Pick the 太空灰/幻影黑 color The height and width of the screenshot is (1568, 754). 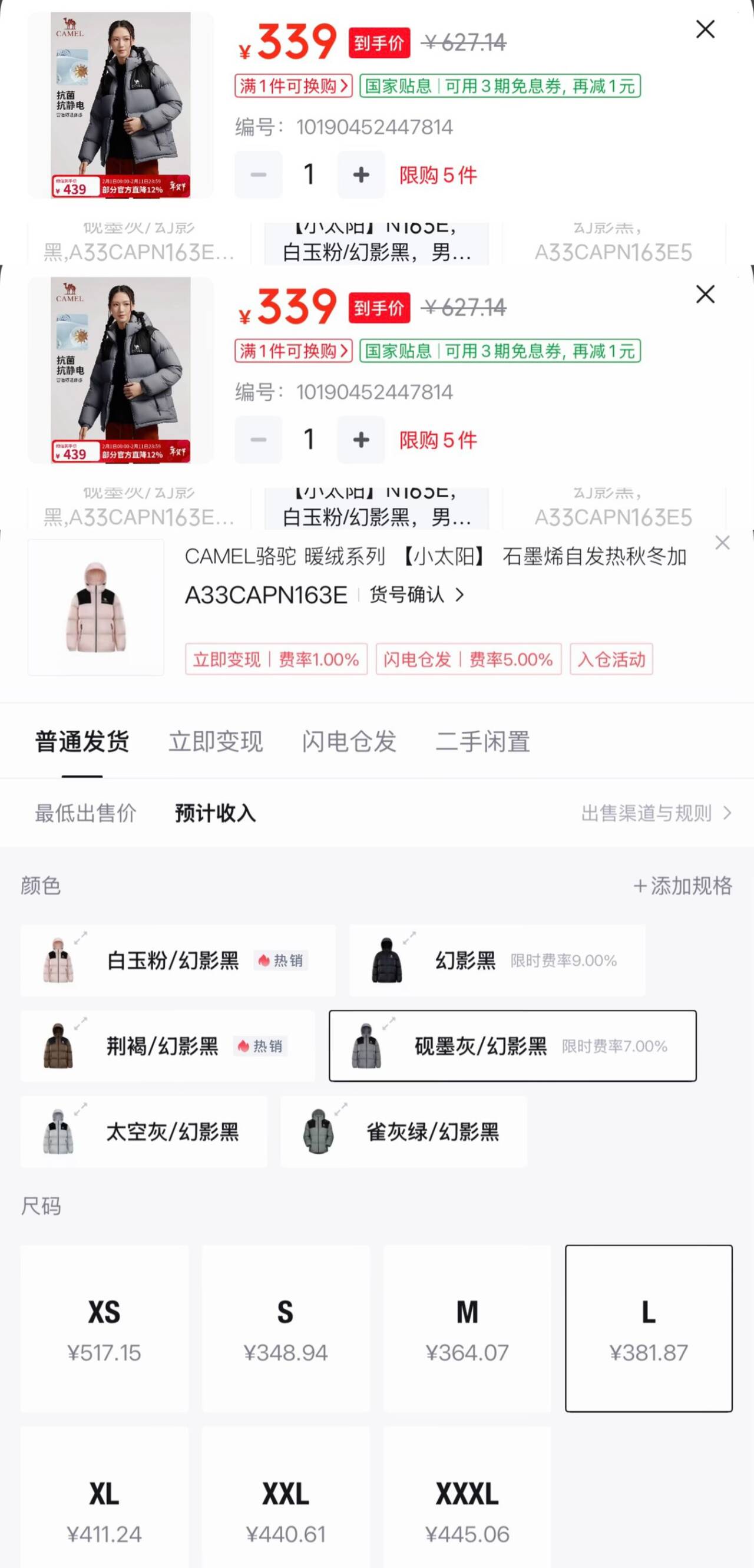pos(144,1131)
